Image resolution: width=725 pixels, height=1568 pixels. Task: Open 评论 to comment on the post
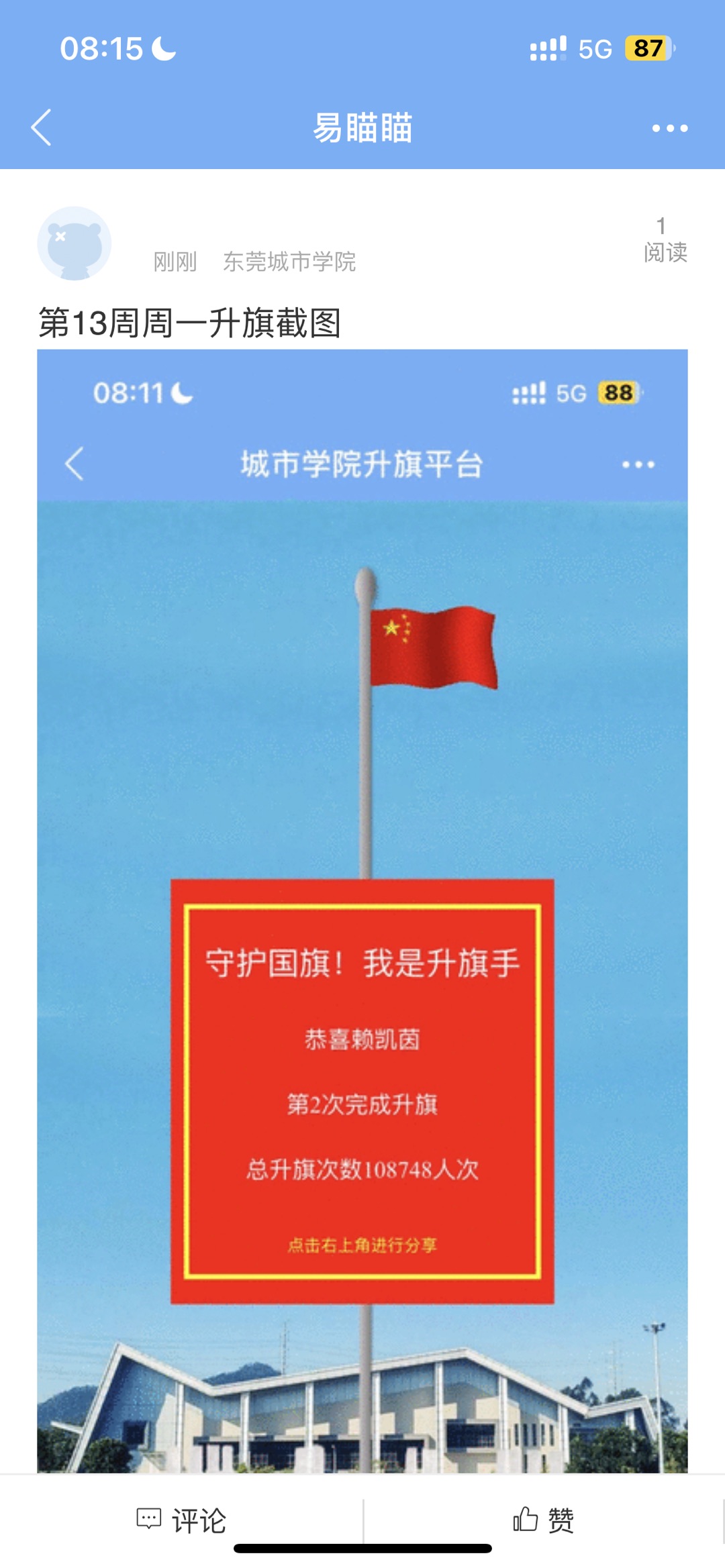(181, 1520)
